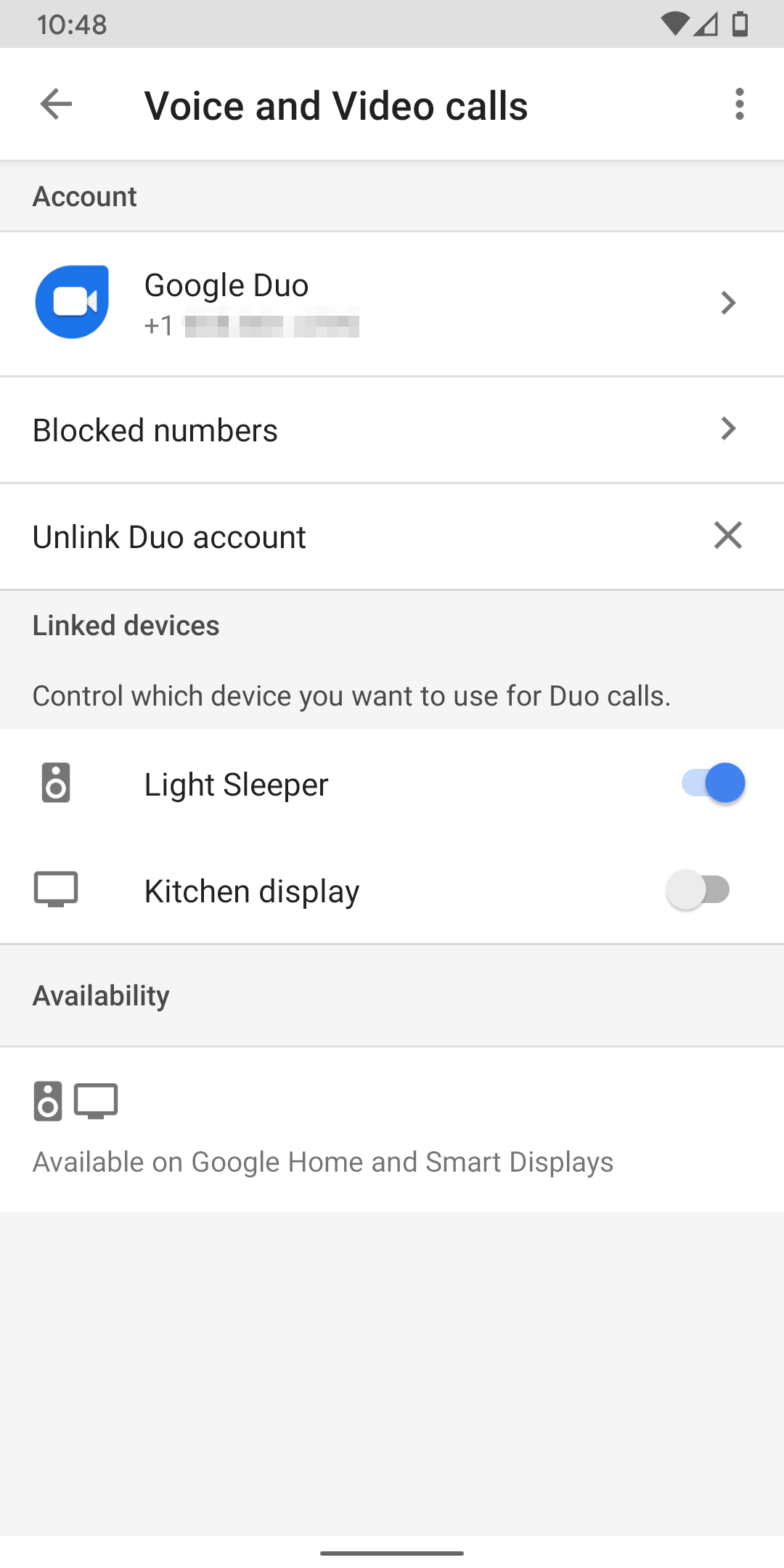Open Blocked numbers via its chevron

click(729, 429)
